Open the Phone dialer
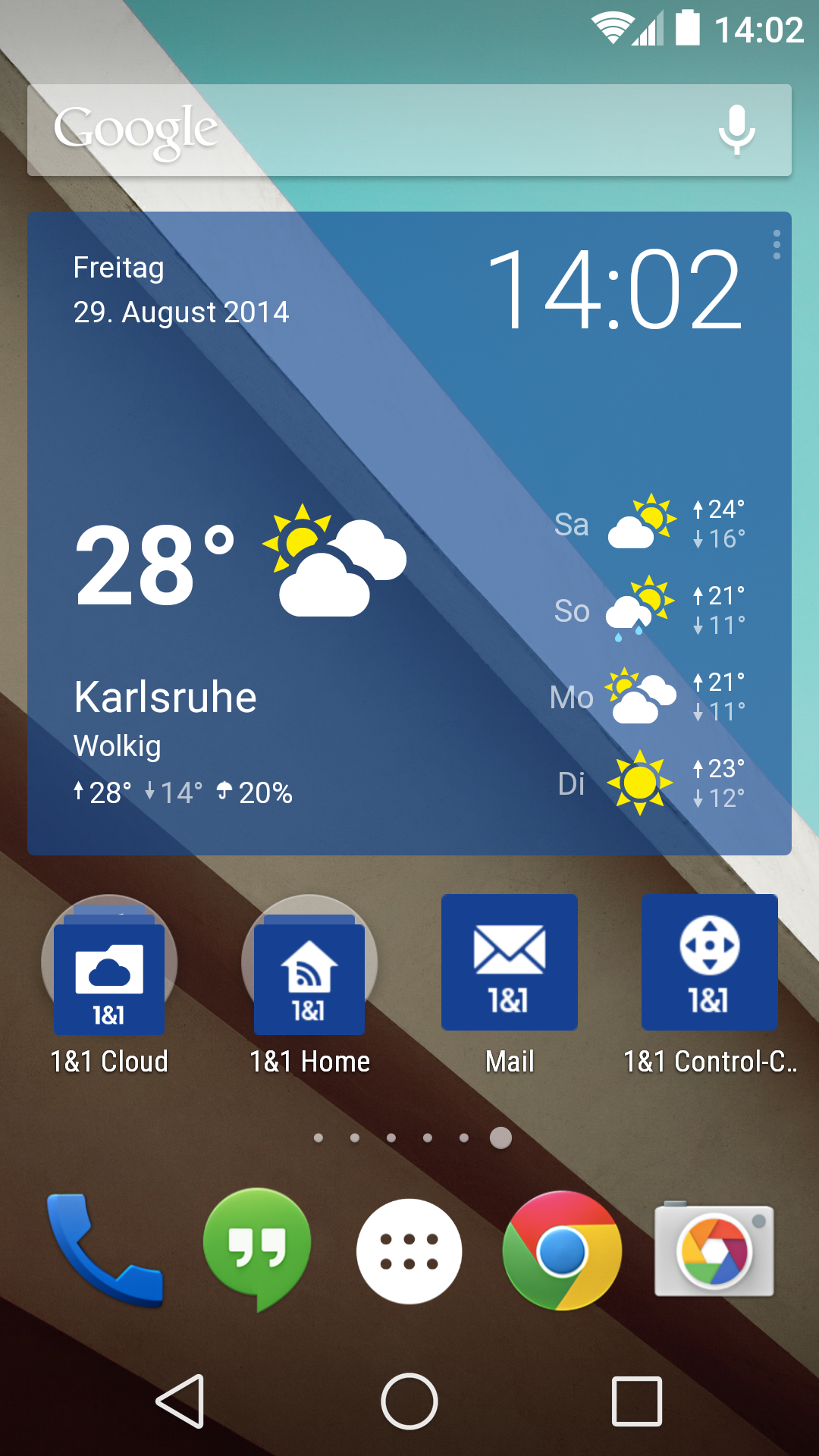Screen dimensions: 819x1456 [x=105, y=1250]
